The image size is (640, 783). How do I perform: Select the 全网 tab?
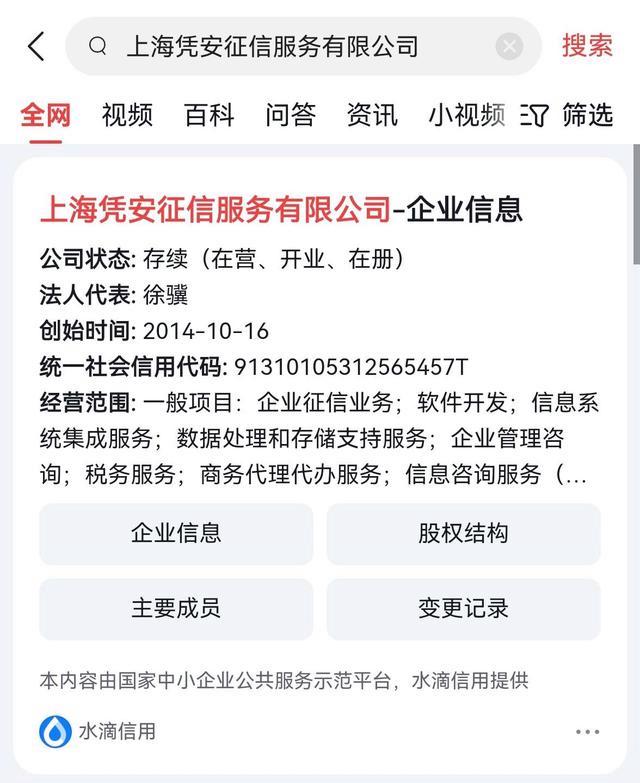pyautogui.click(x=45, y=115)
